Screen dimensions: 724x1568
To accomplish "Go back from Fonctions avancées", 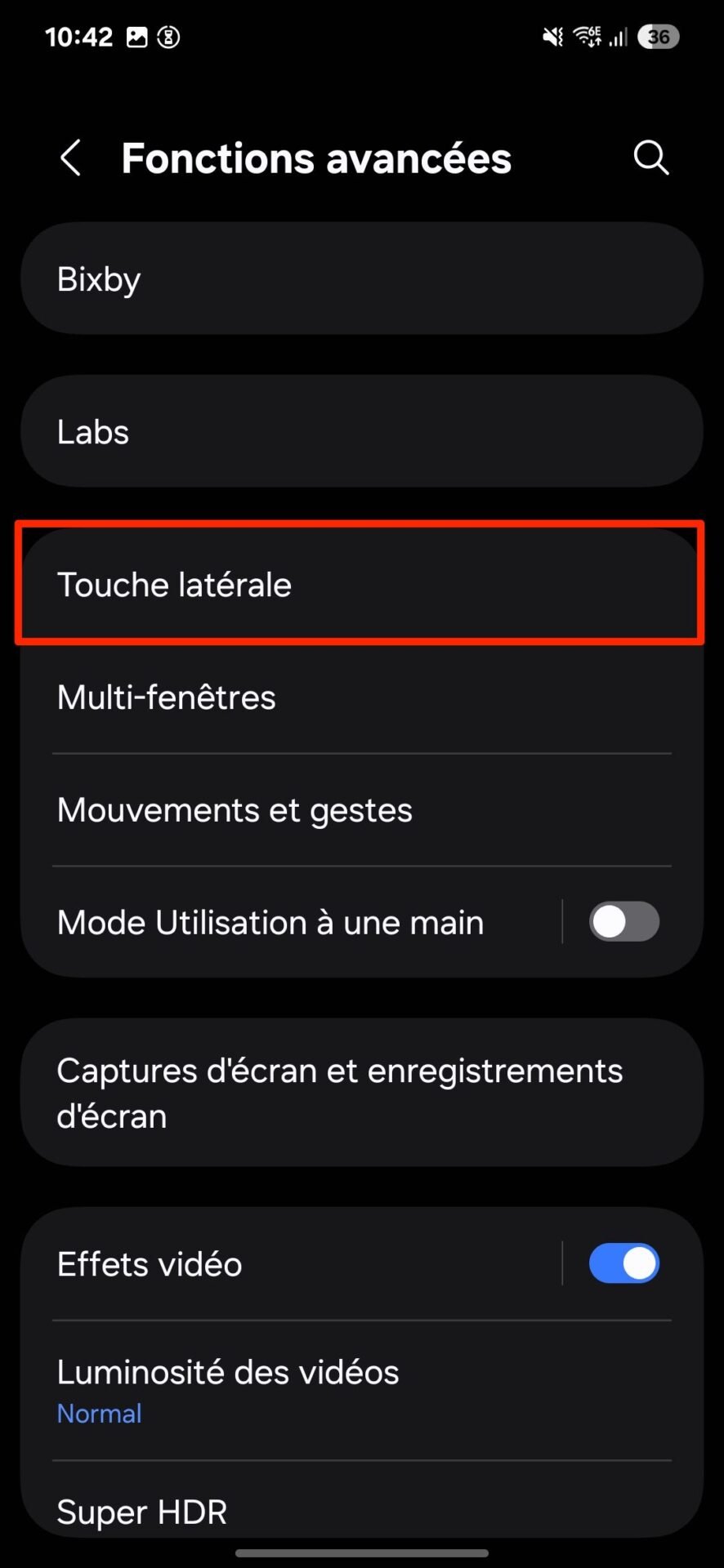I will click(71, 158).
